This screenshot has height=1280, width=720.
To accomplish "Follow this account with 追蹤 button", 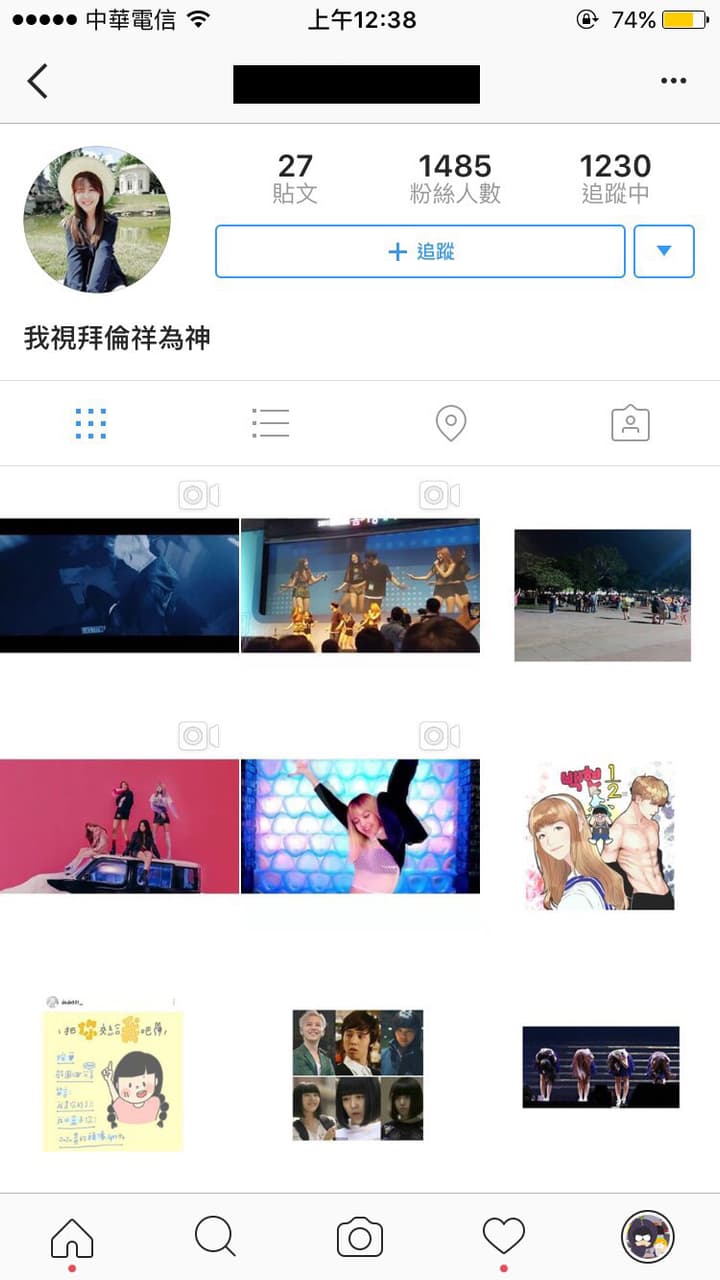I will 420,251.
